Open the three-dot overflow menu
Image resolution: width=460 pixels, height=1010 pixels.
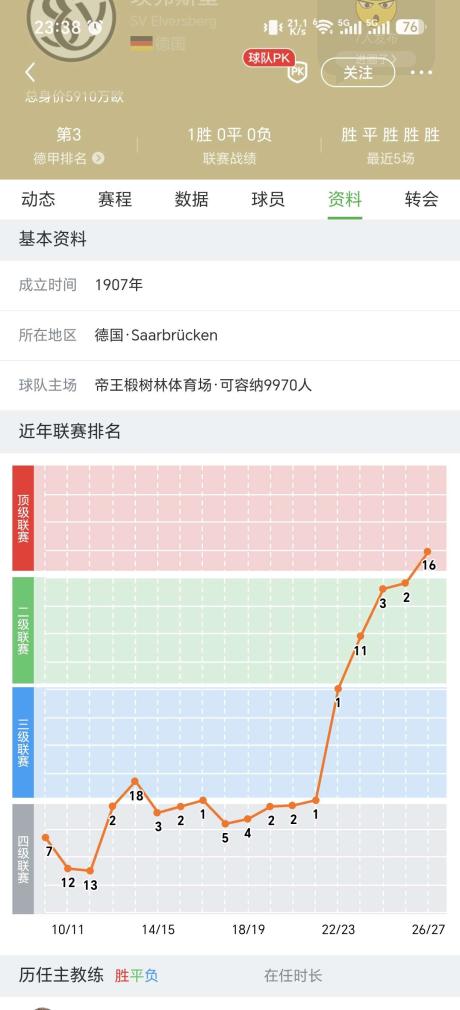[421, 72]
